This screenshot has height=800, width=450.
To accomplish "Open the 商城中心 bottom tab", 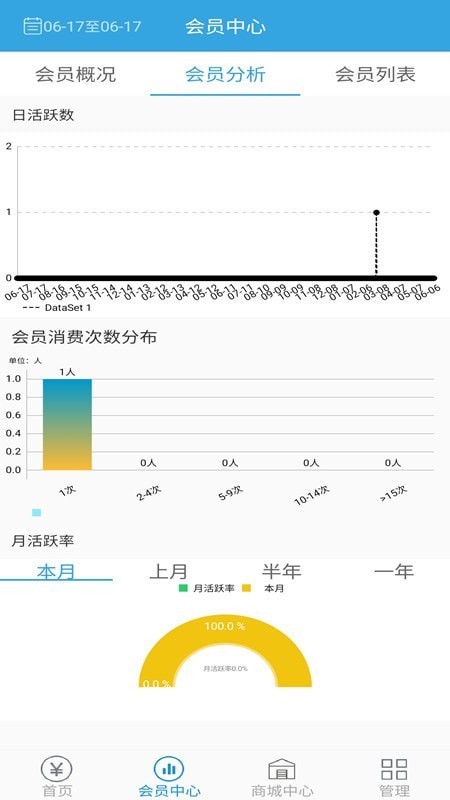I will [282, 776].
